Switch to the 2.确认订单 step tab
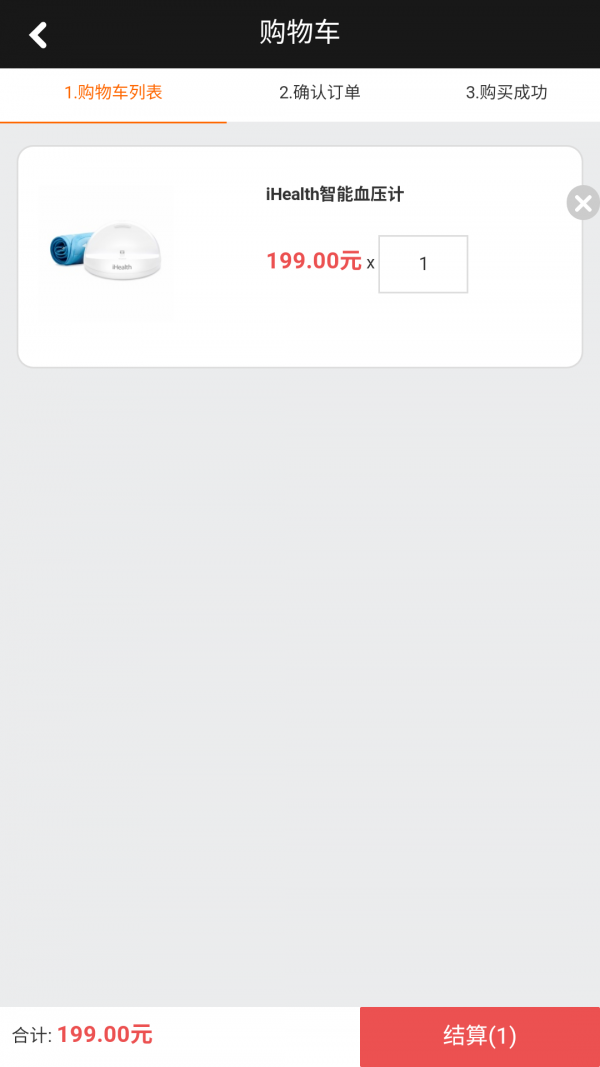Viewport: 600px width, 1067px height. point(320,93)
